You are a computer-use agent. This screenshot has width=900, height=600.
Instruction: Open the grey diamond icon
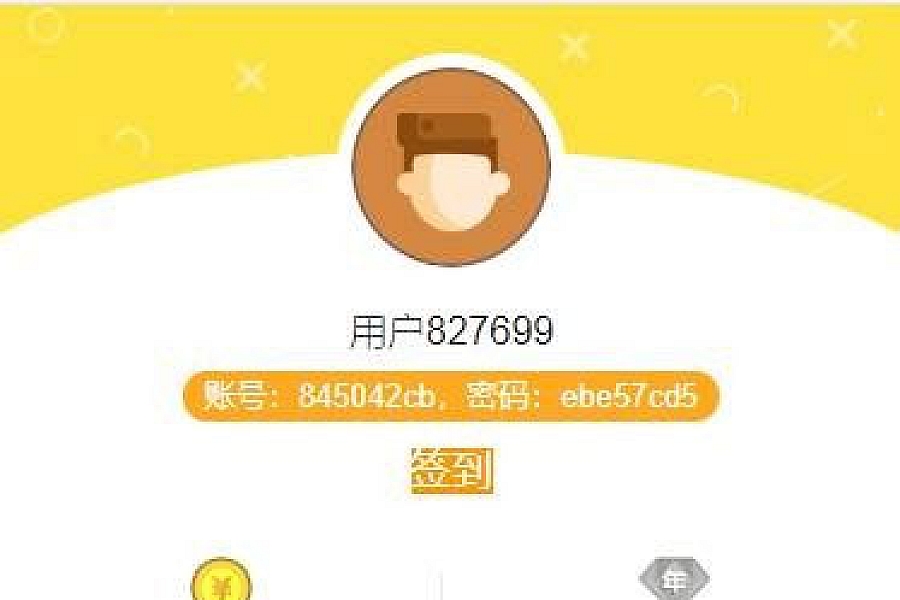click(675, 580)
